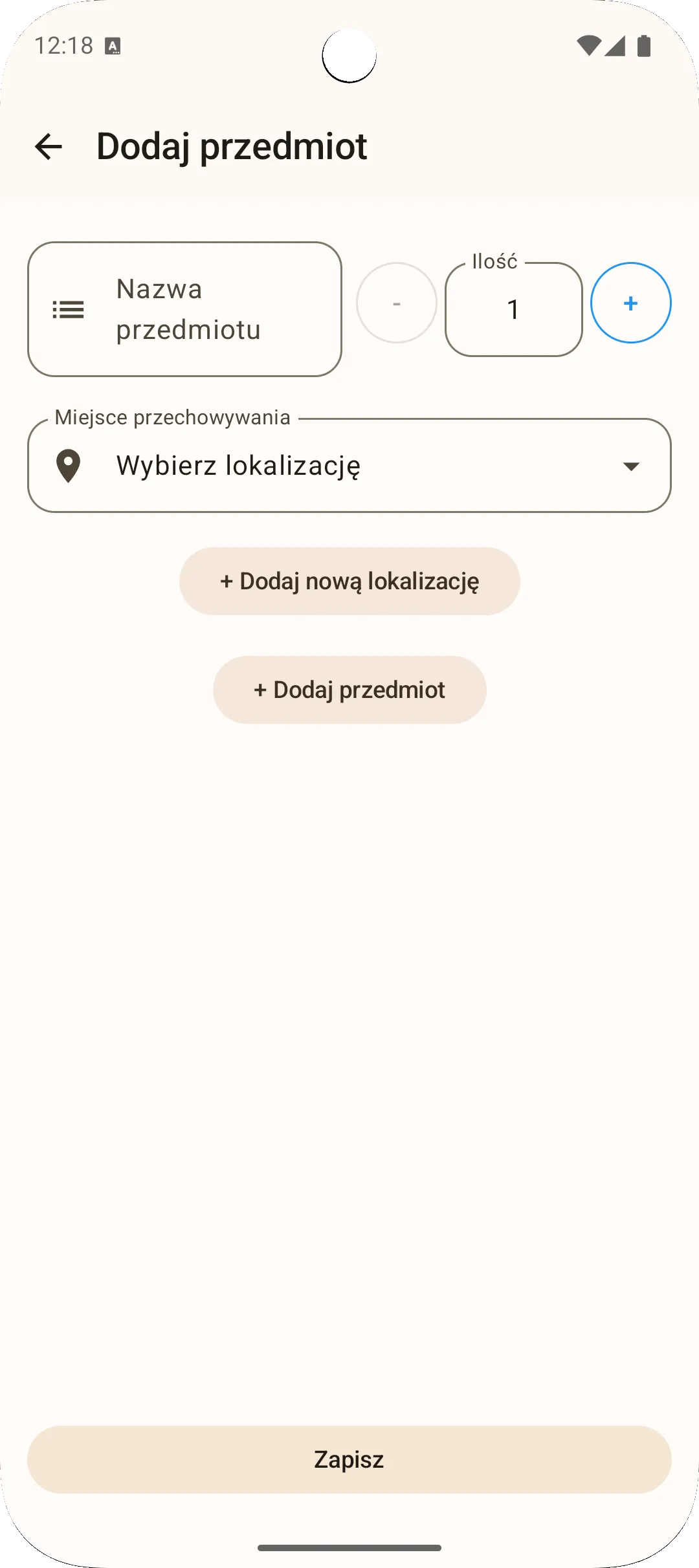Select the Ilość quantity value field
The width and height of the screenshot is (699, 1568).
[513, 310]
